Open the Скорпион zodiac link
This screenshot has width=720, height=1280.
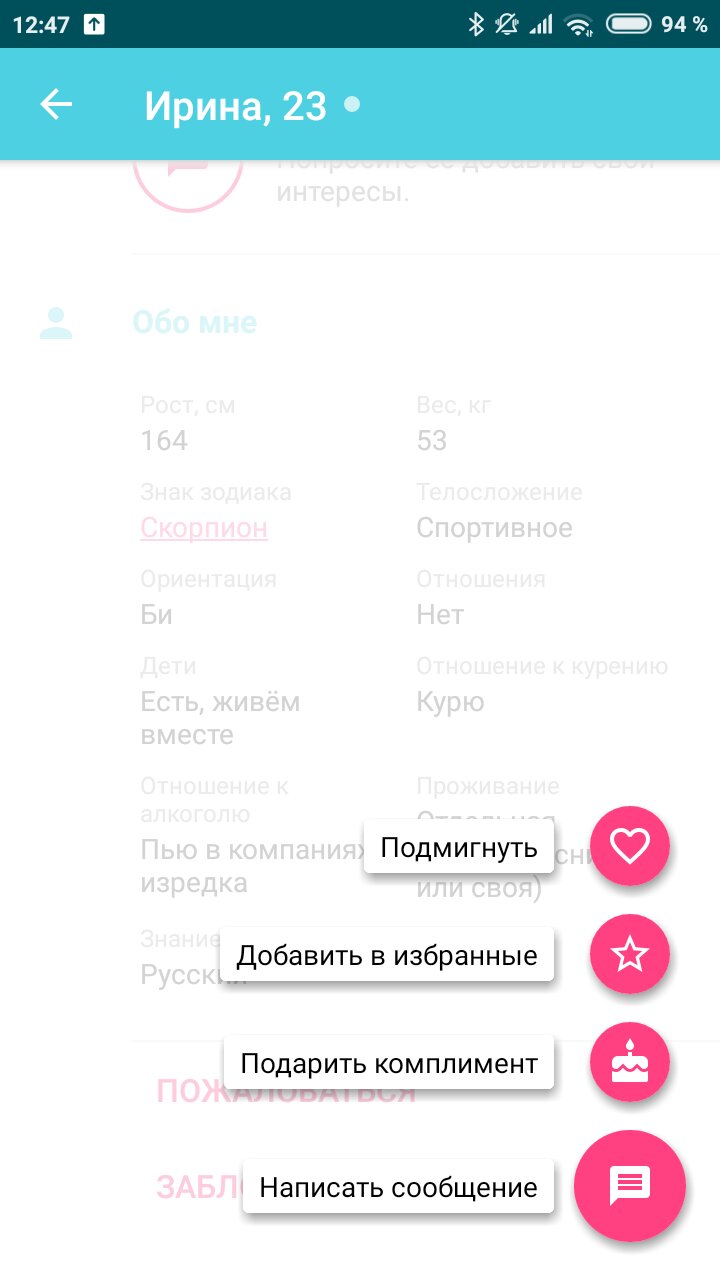tap(204, 528)
